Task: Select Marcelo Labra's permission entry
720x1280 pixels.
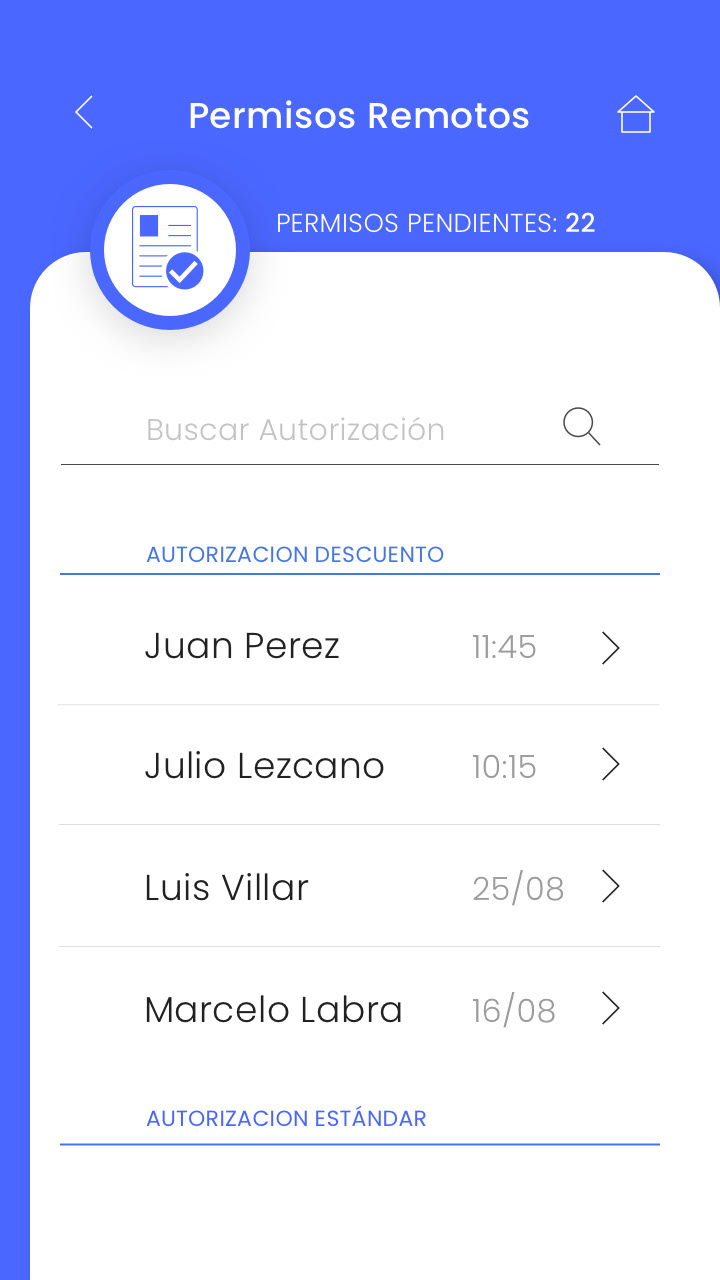Action: pos(359,1009)
